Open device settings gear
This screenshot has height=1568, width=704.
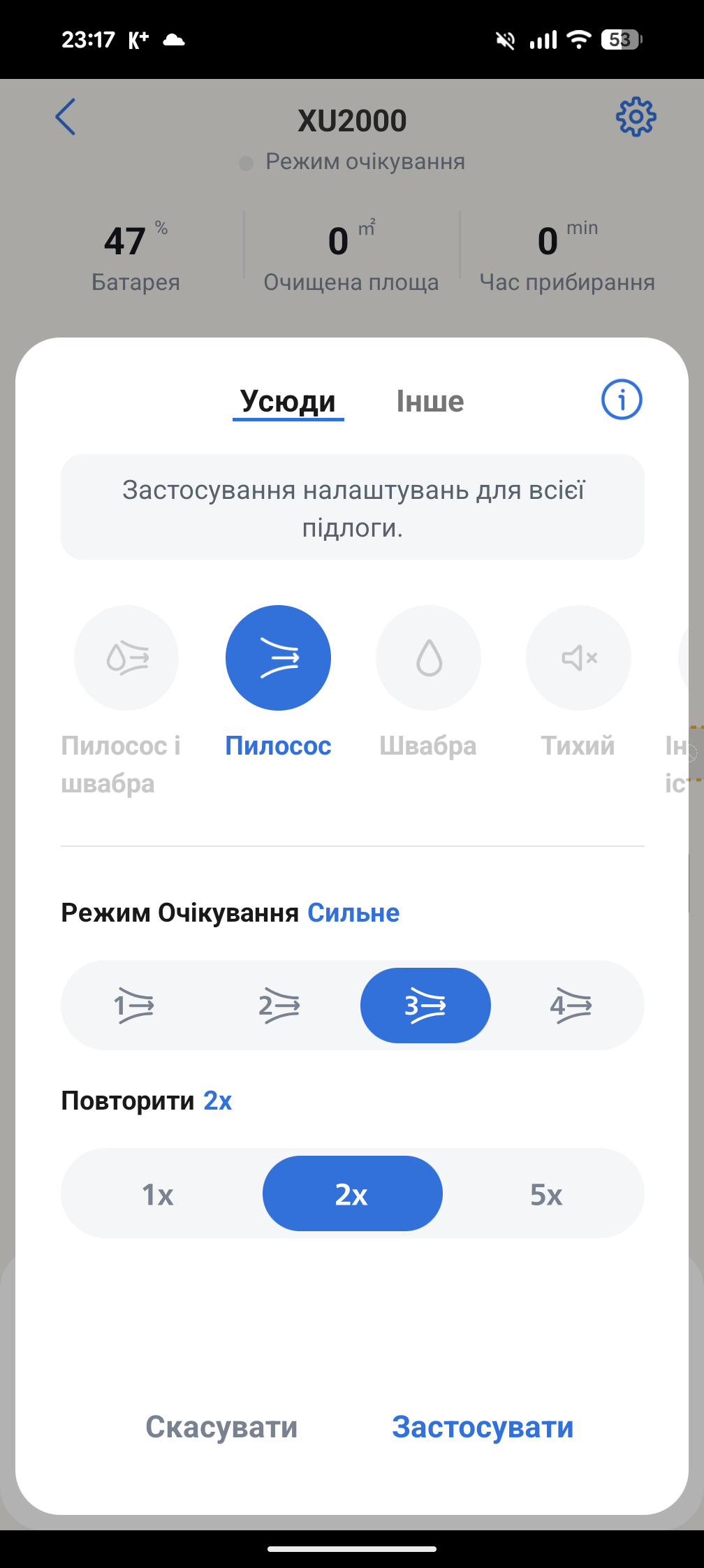tap(636, 117)
